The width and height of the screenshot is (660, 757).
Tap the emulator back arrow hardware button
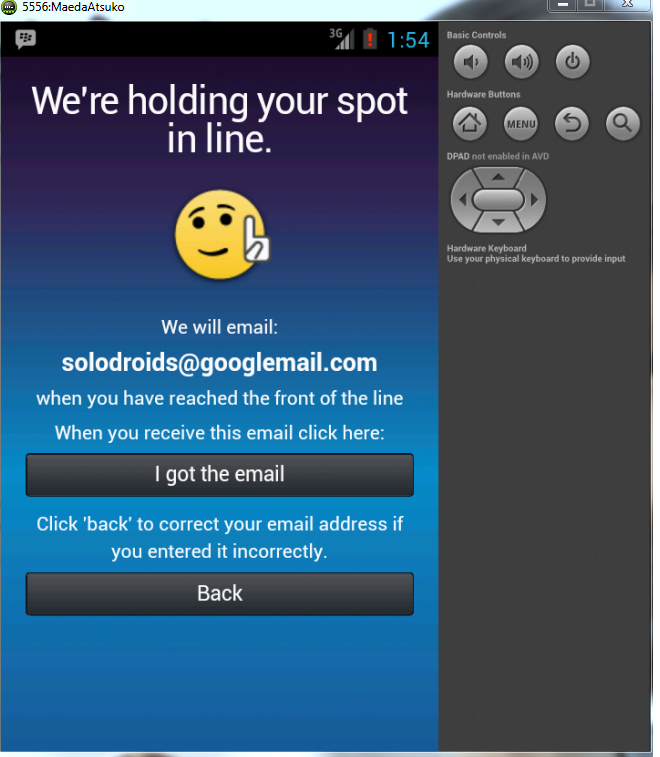point(571,124)
